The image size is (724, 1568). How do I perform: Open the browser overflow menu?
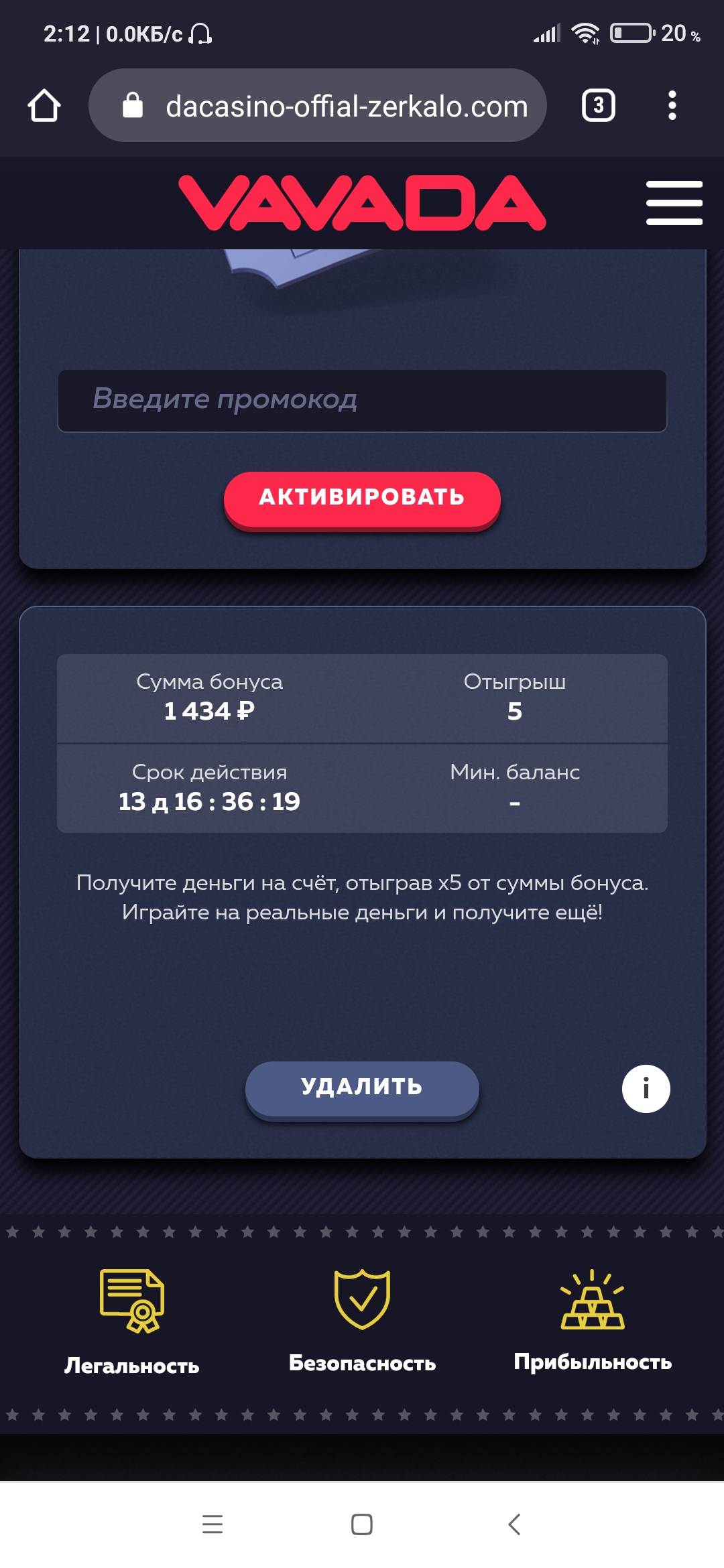[672, 106]
